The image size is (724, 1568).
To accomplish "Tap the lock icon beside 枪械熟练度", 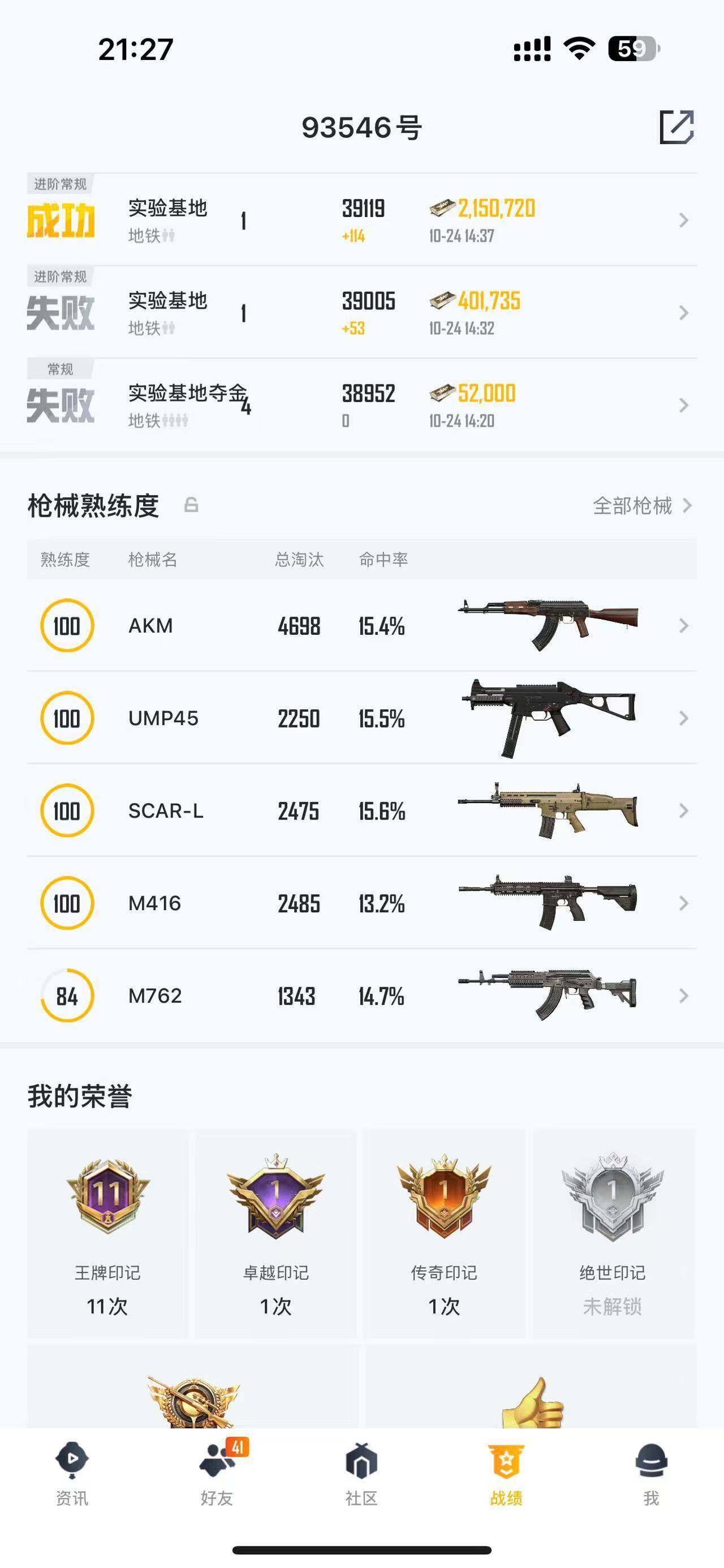I will 191,505.
